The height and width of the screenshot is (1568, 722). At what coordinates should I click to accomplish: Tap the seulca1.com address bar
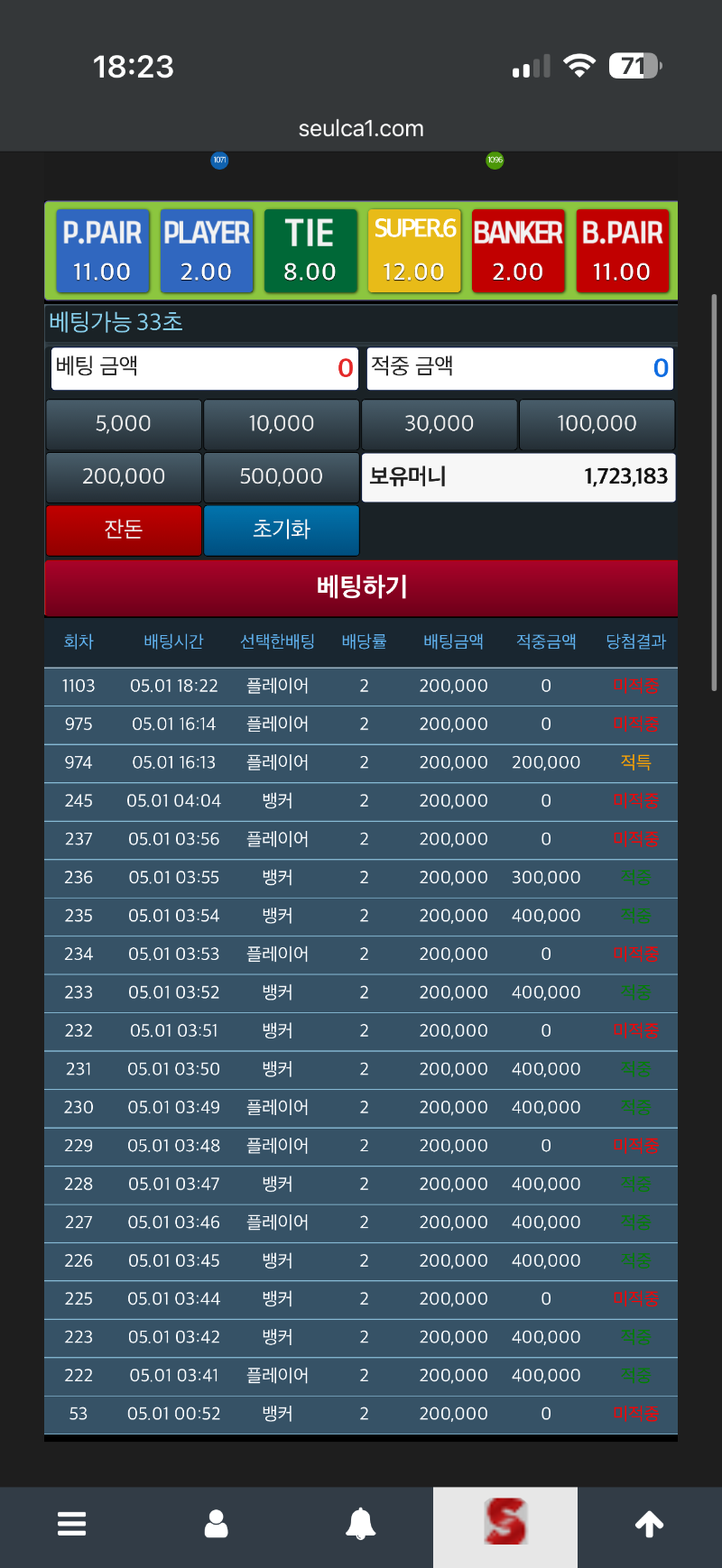361,129
